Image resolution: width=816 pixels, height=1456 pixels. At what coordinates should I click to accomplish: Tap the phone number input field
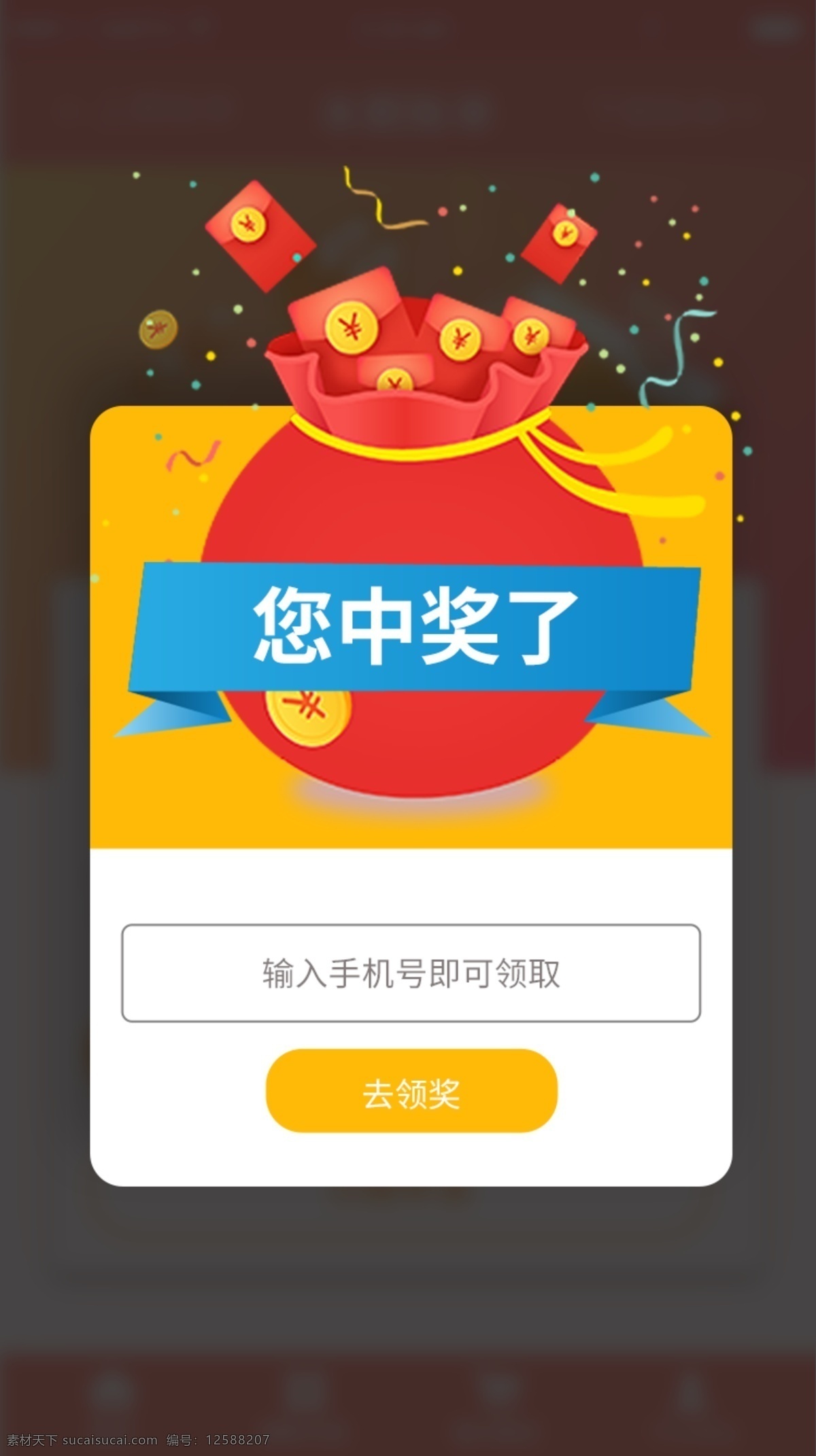[411, 973]
